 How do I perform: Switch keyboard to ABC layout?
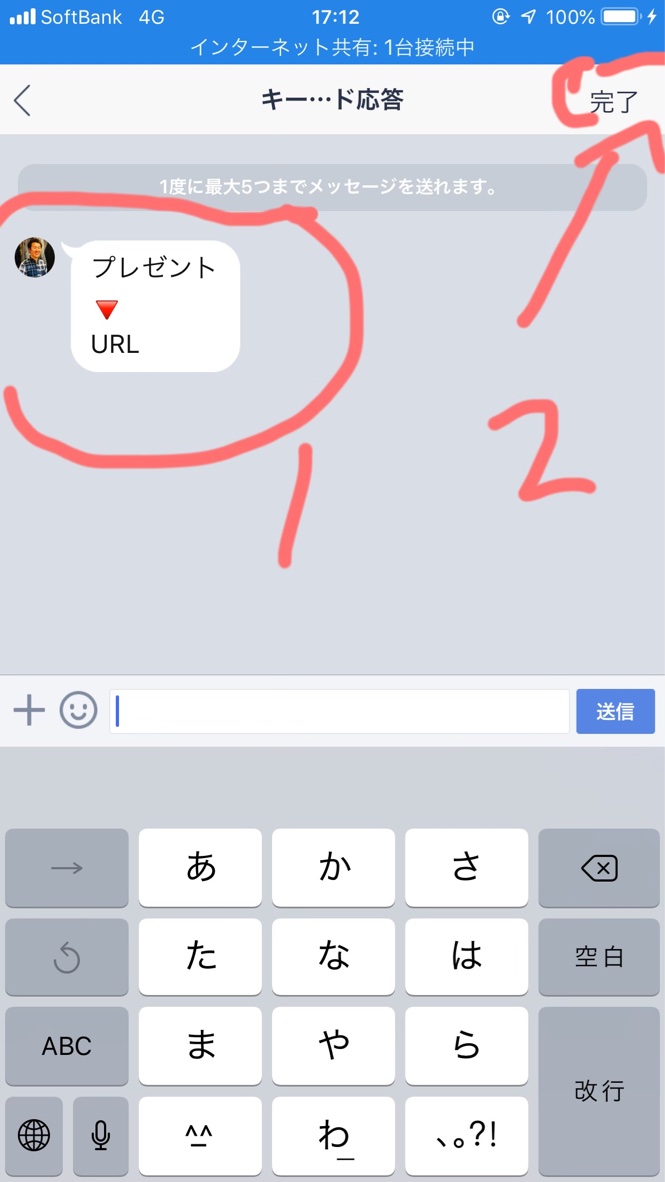click(67, 1046)
